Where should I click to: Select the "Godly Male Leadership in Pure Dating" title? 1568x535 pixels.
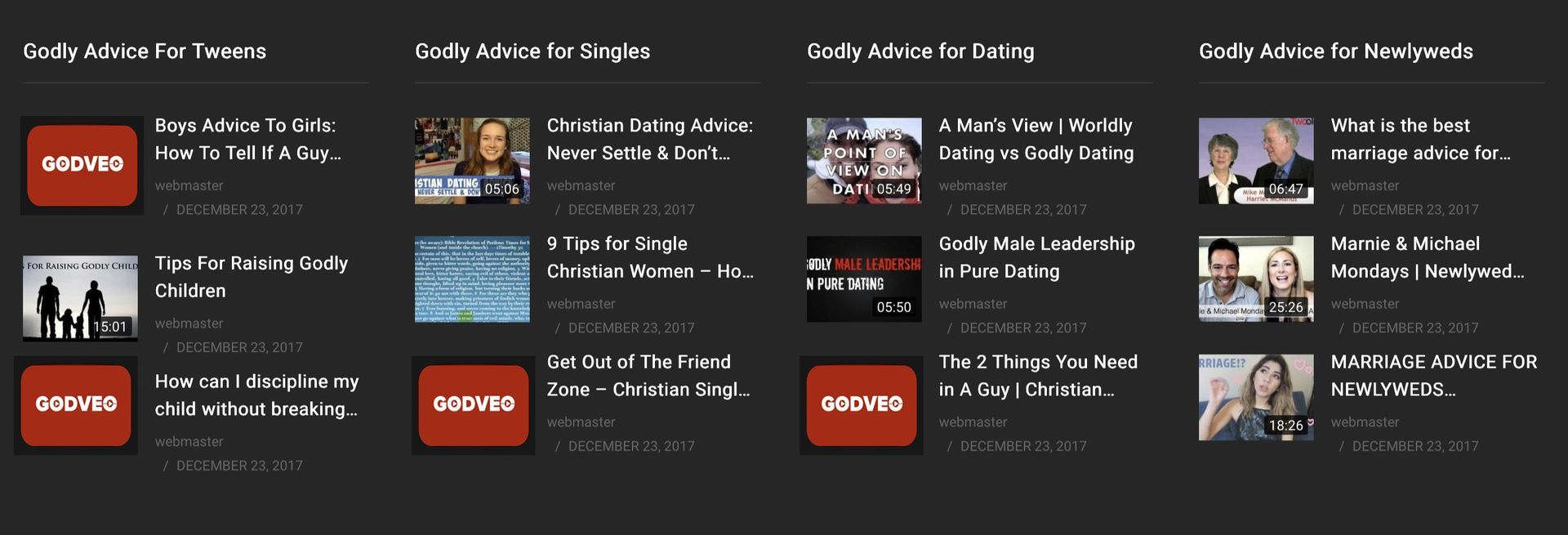[x=1036, y=257]
